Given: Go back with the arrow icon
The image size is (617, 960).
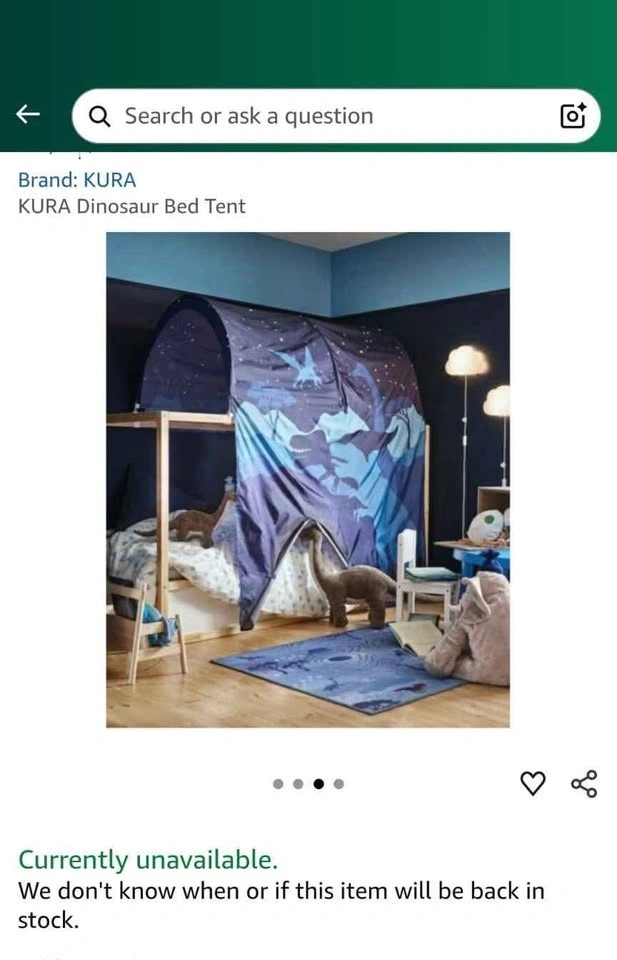Looking at the screenshot, I should point(28,115).
